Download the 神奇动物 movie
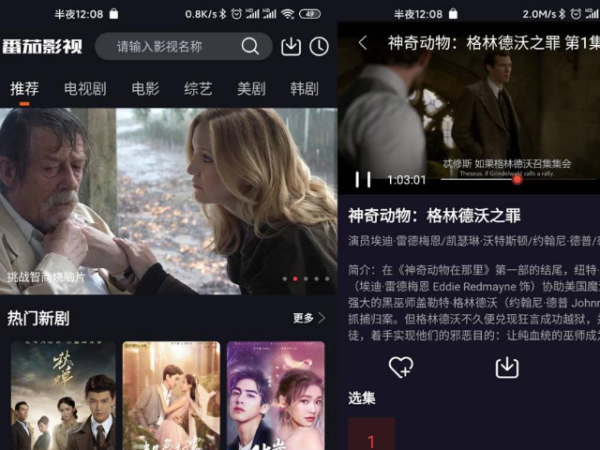This screenshot has height=450, width=600. pyautogui.click(x=507, y=367)
